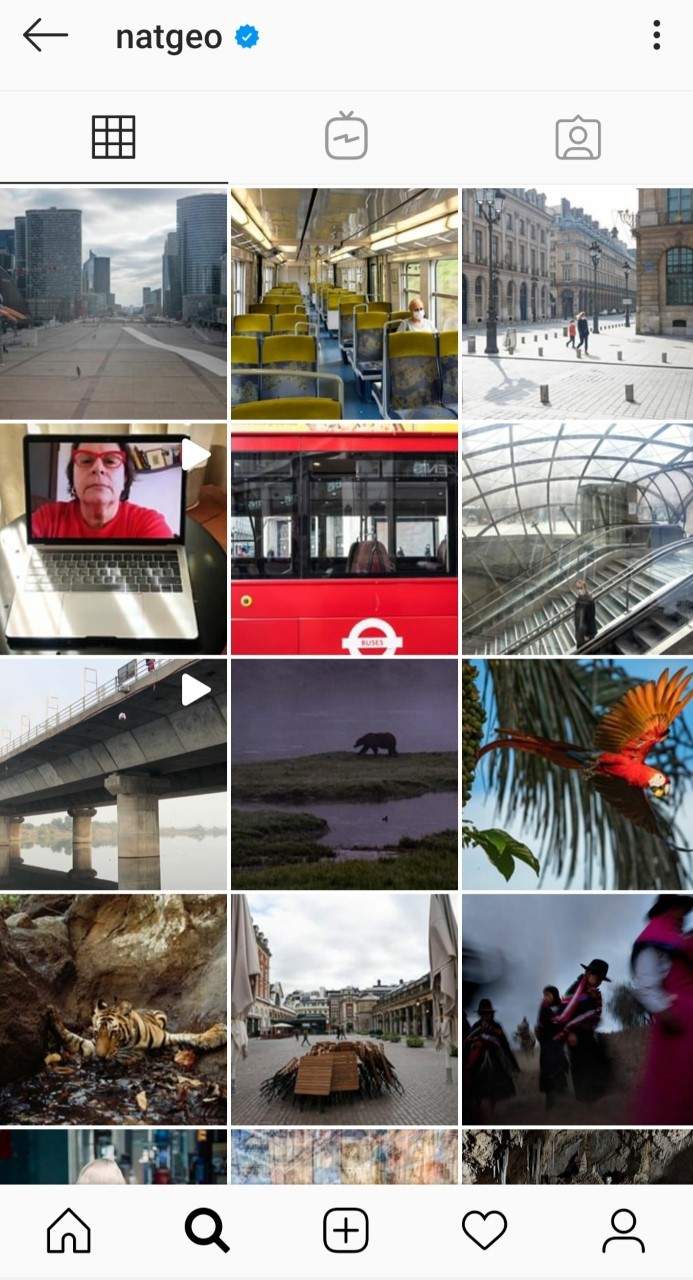Open your profile tab
The height and width of the screenshot is (1280, 693).
click(x=623, y=1230)
